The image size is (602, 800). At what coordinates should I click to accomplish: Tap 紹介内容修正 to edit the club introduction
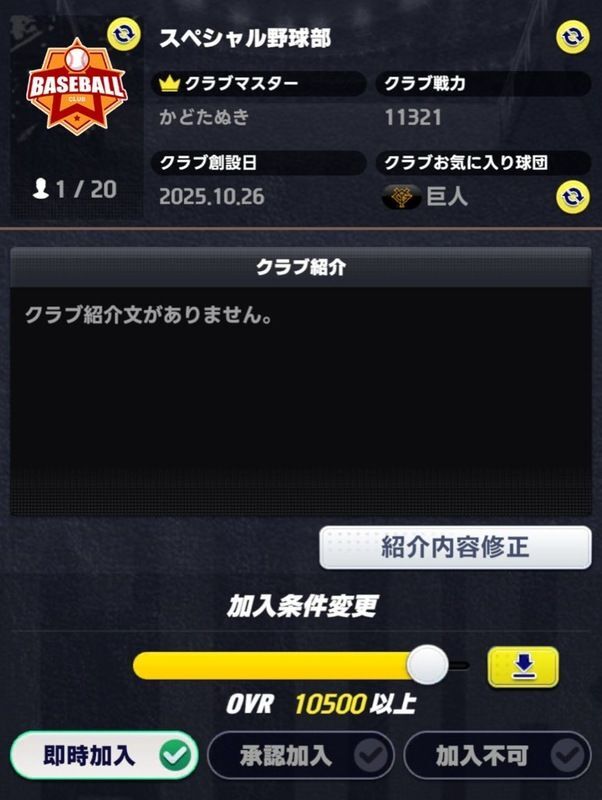[455, 547]
